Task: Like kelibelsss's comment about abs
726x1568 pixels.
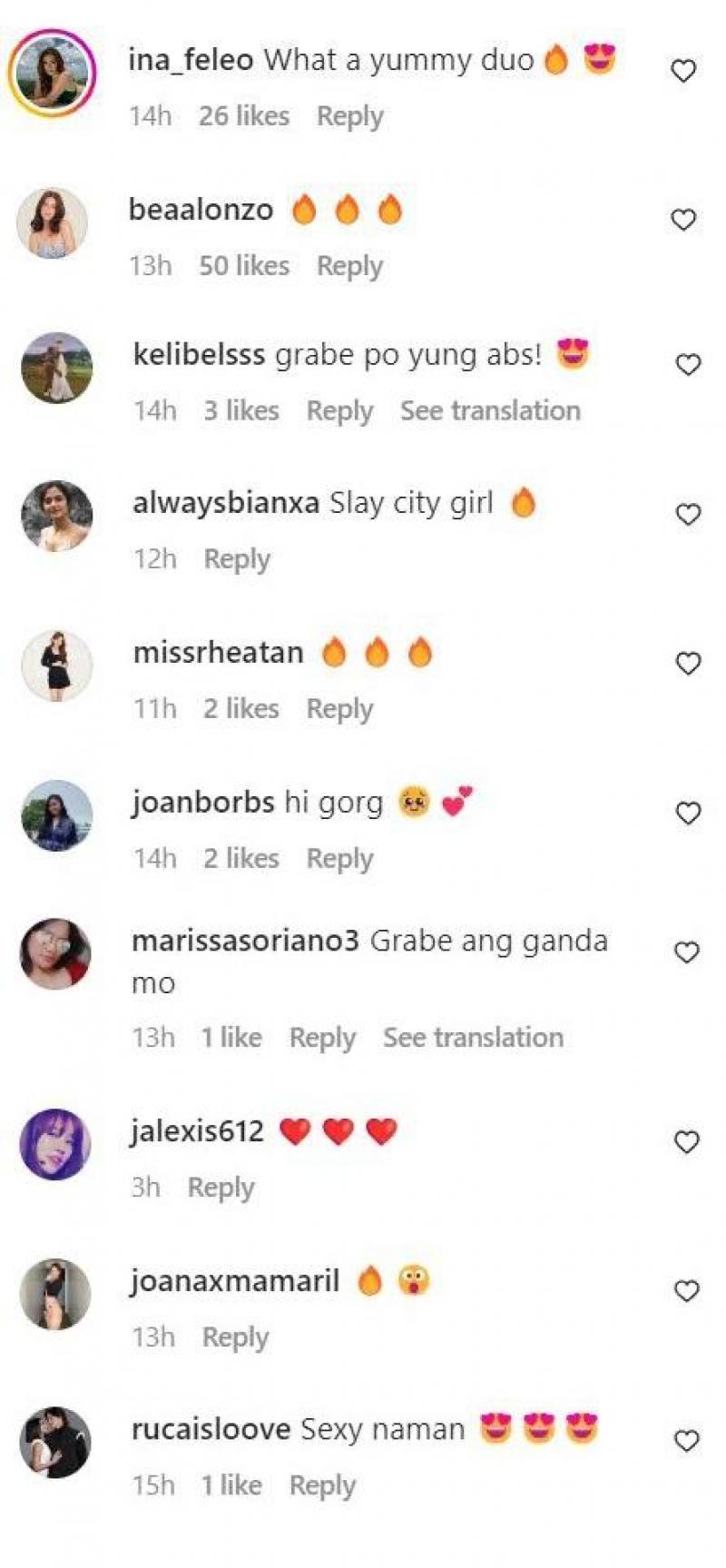Action: click(x=689, y=365)
